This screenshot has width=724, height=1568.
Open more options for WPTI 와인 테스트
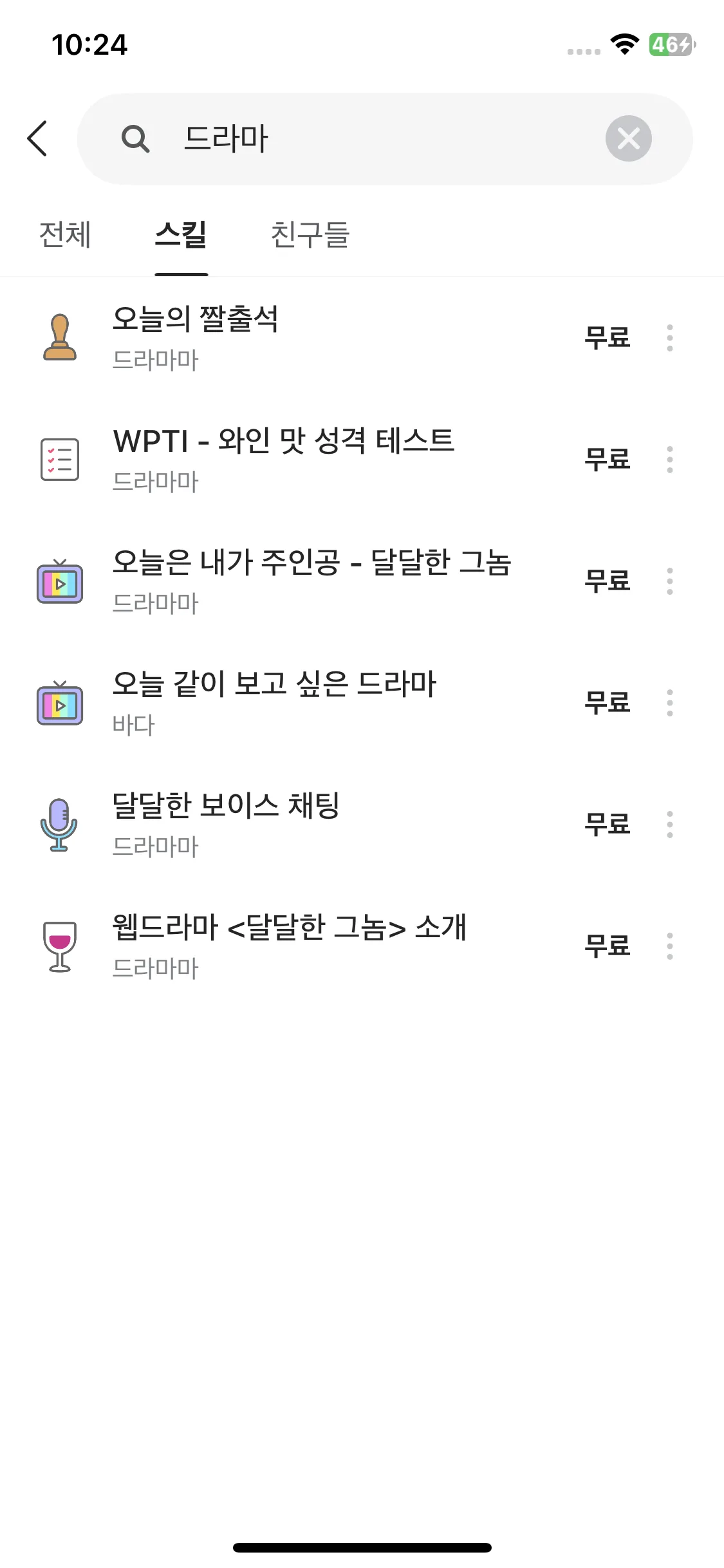click(670, 460)
